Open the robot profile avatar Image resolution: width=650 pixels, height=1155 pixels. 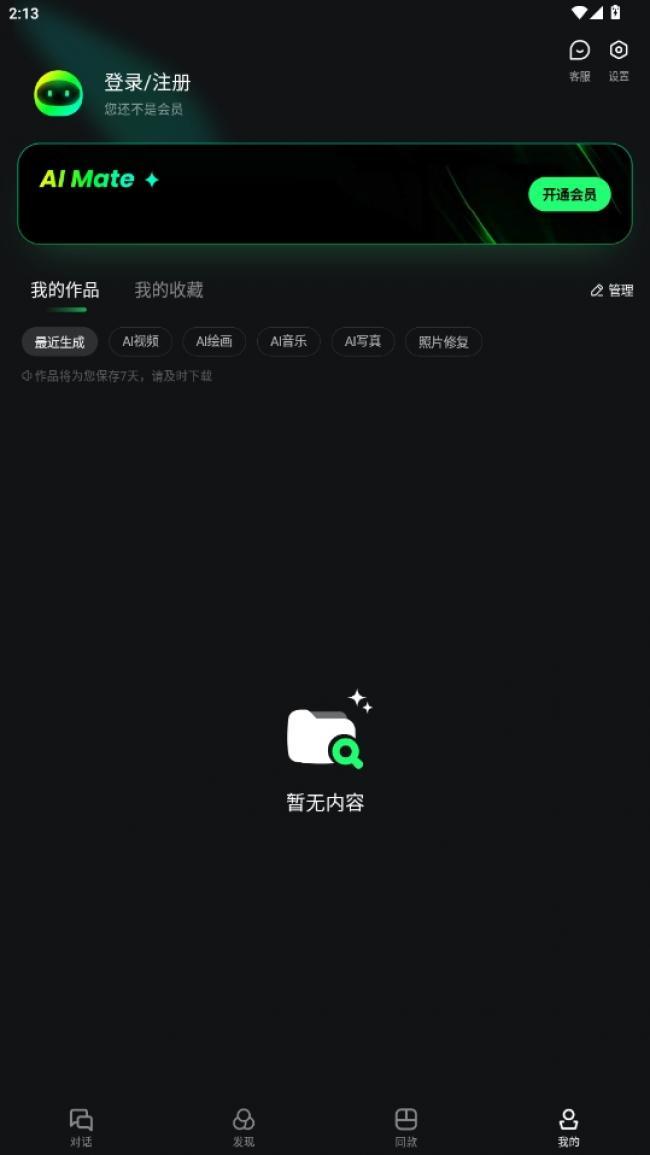click(59, 94)
